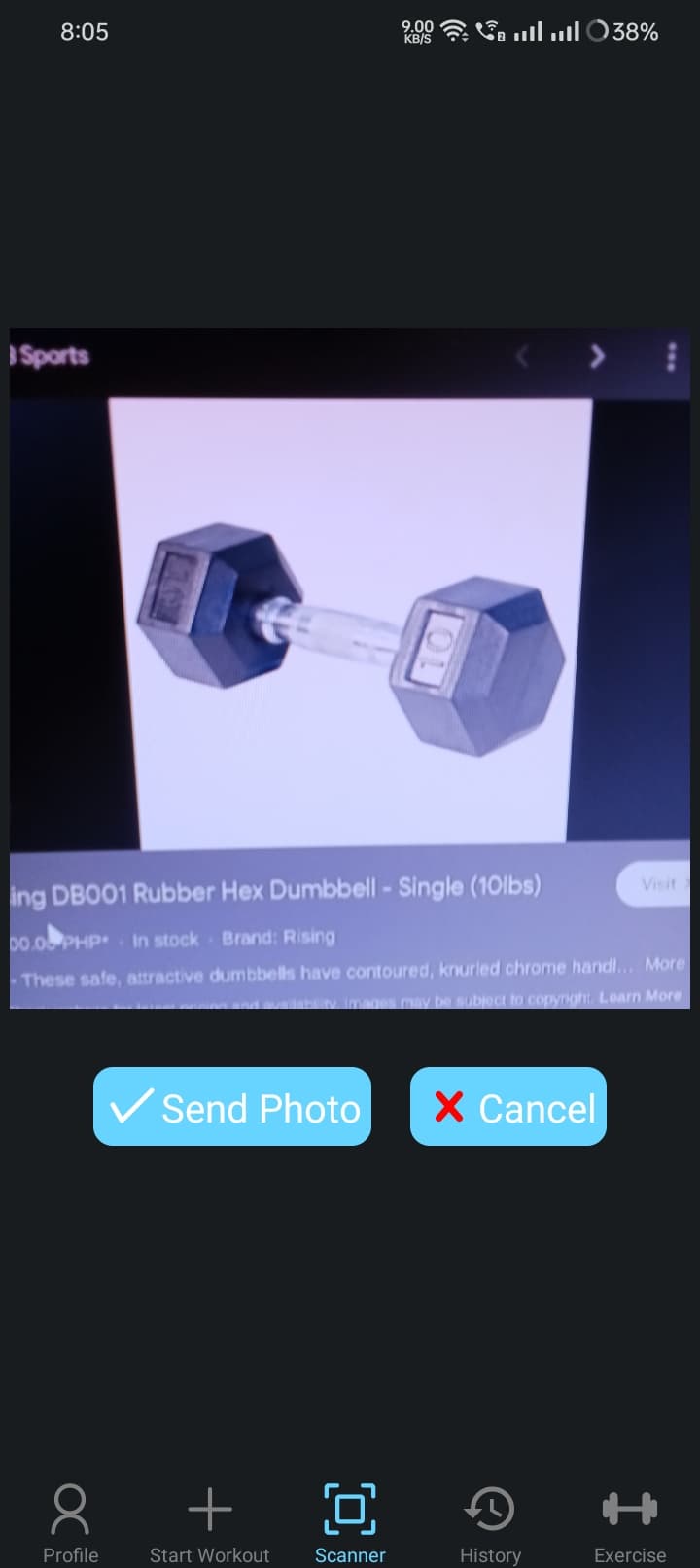Tap the checkmark icon on Send Photo
700x1568 pixels.
pos(134,1106)
